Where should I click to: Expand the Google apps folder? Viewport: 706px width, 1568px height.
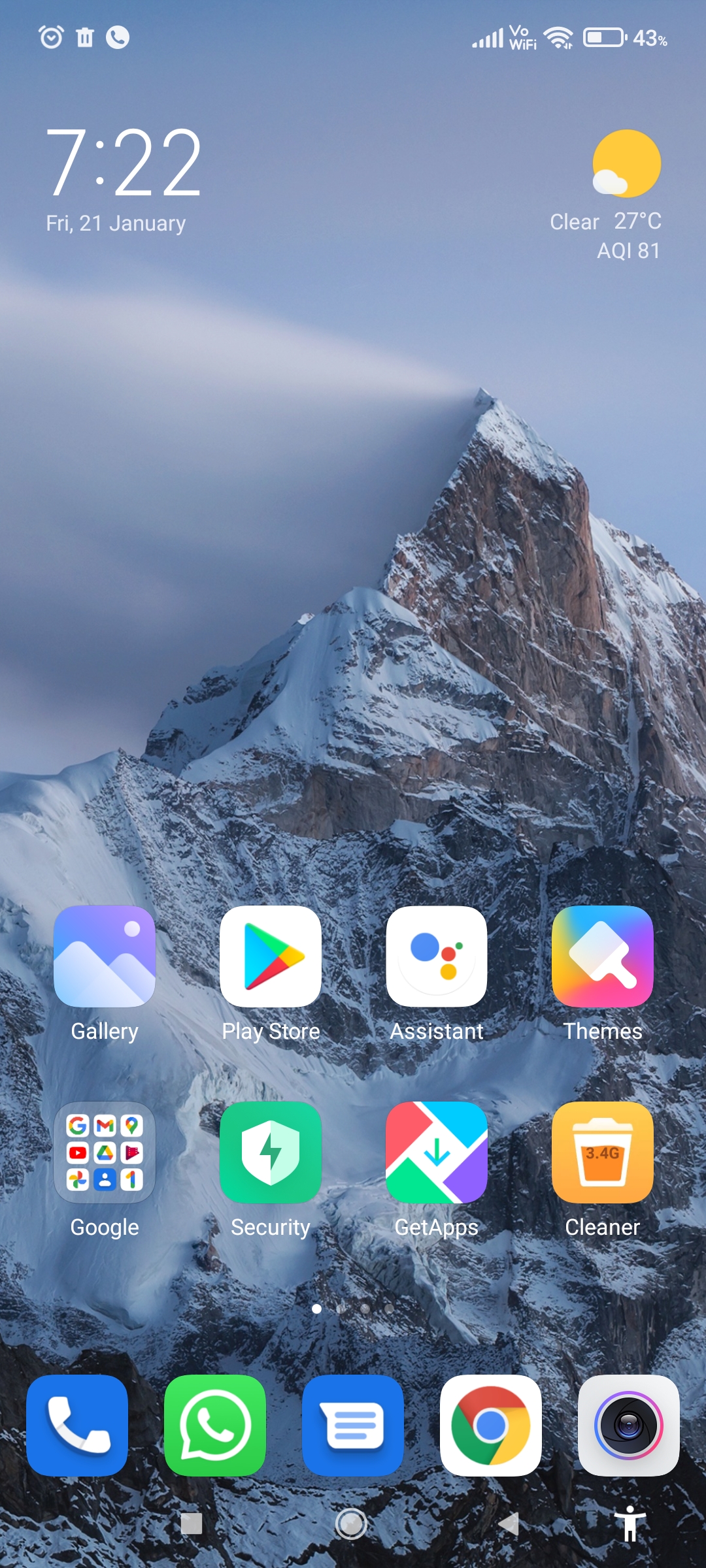(105, 1152)
